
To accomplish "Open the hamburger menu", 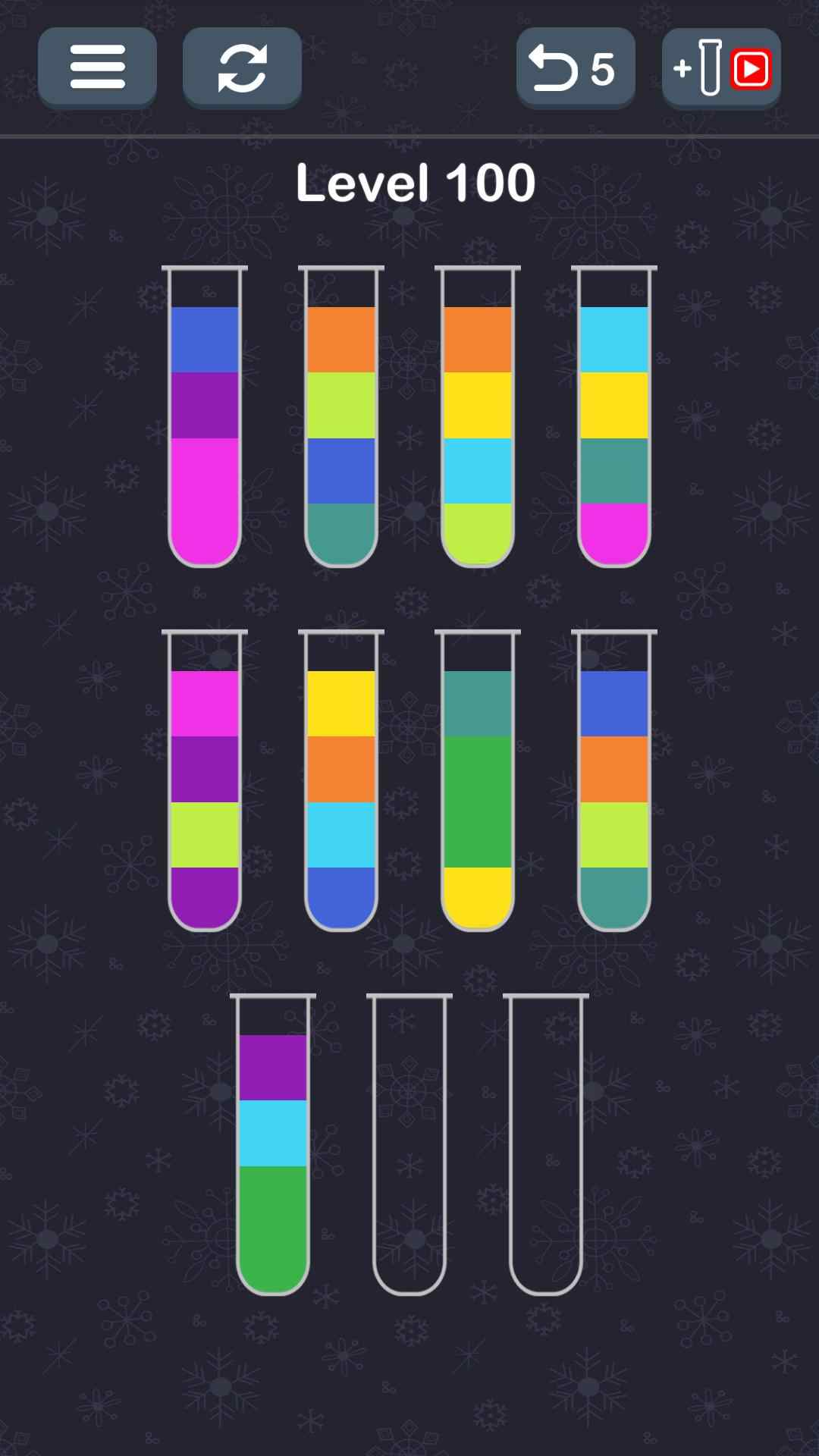I will click(x=97, y=67).
